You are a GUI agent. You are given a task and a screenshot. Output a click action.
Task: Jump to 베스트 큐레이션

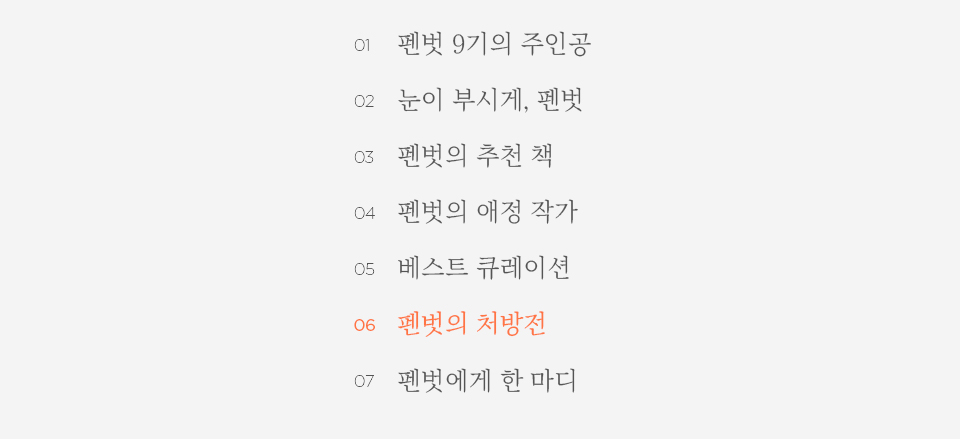click(484, 269)
